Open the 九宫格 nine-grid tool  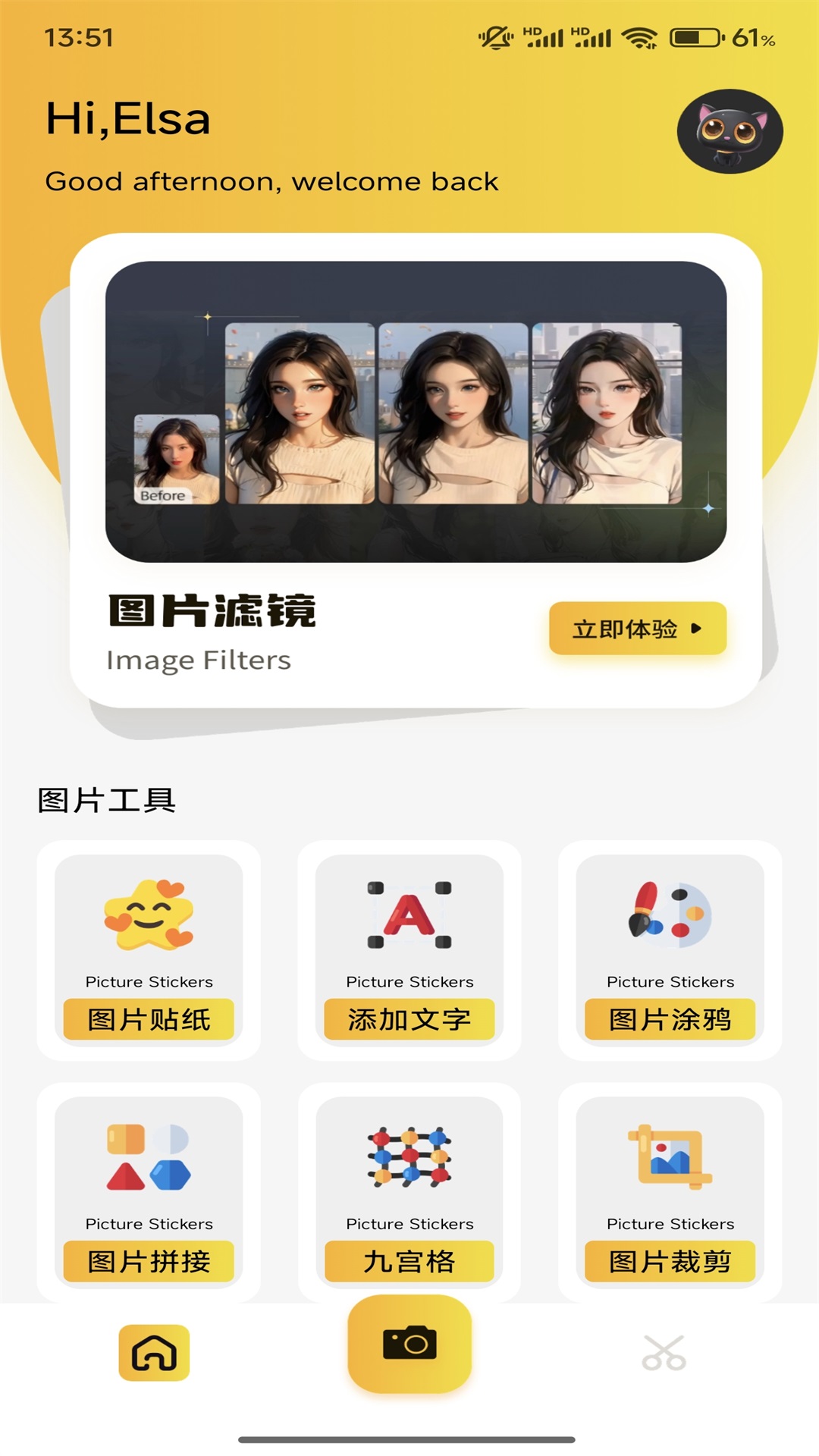coord(409,1192)
